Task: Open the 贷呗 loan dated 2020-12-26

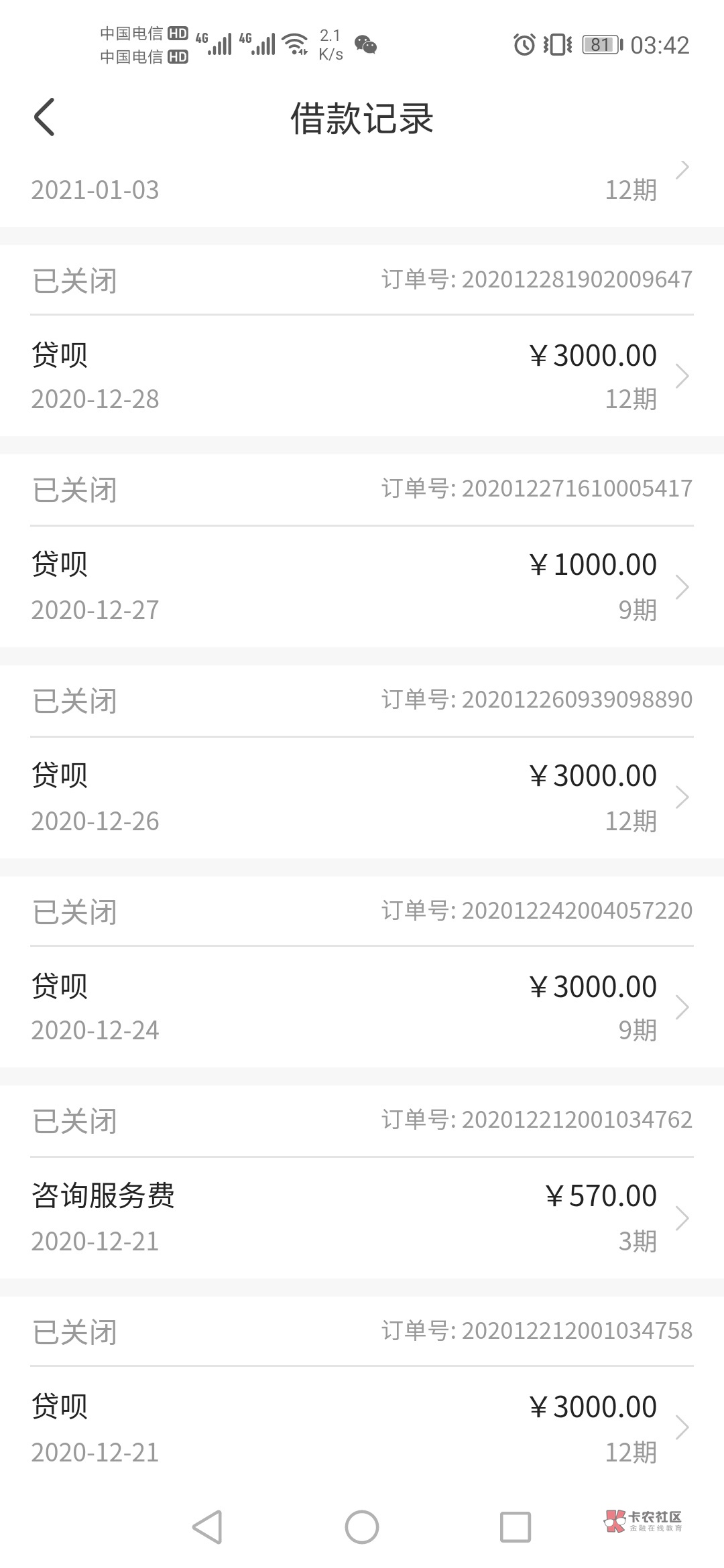Action: point(362,797)
